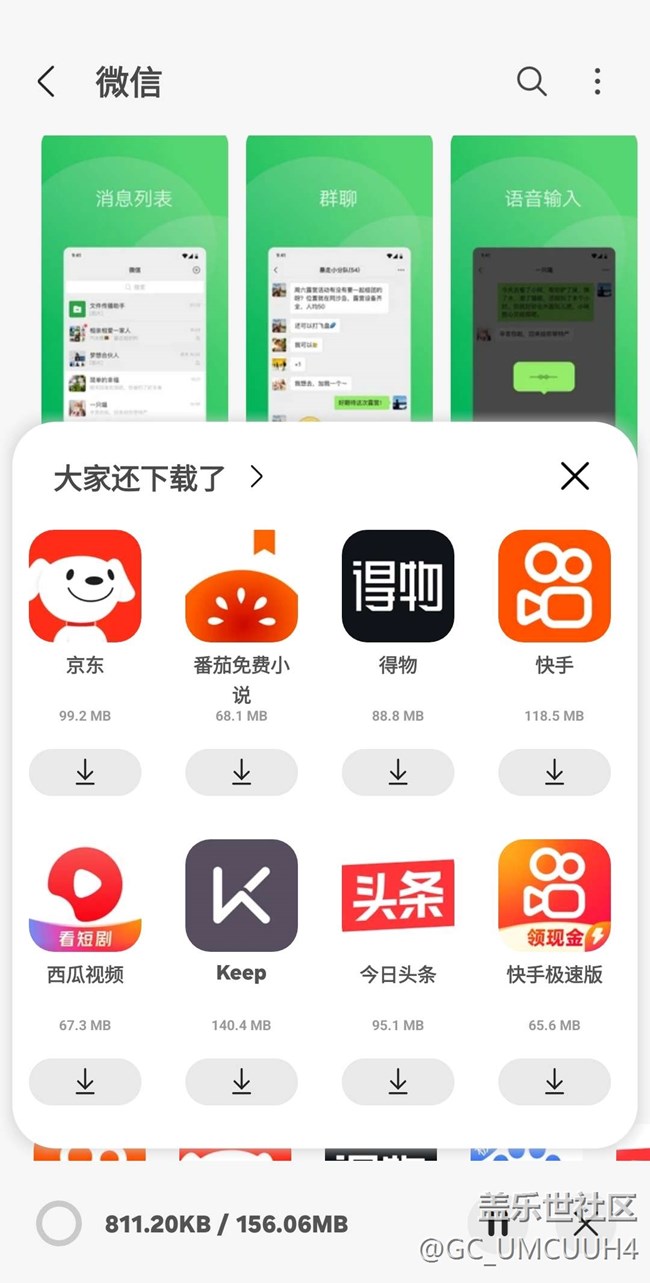650x1283 pixels.
Task: View the 消息列表 screenshot
Action: (134, 279)
